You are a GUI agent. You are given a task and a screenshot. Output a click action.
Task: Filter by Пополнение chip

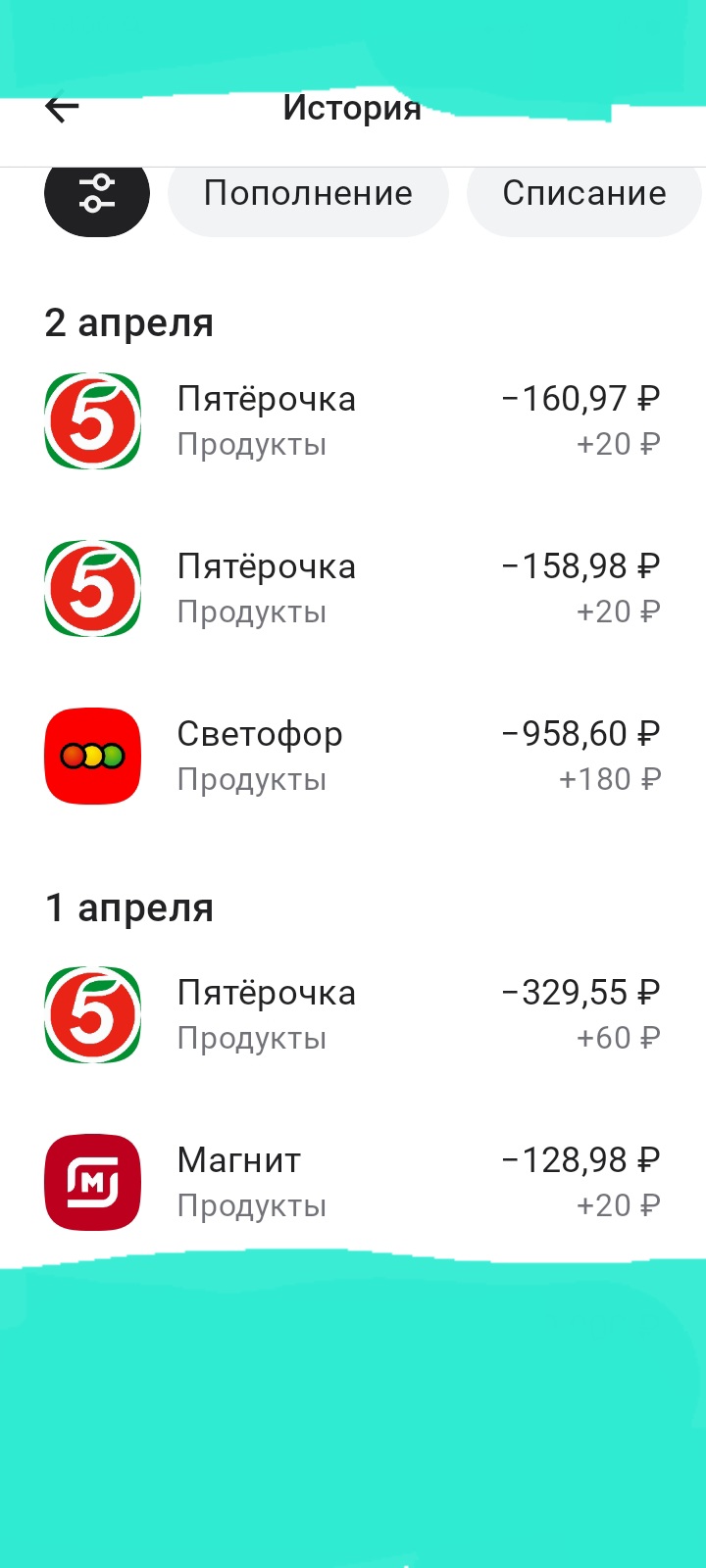pos(308,194)
